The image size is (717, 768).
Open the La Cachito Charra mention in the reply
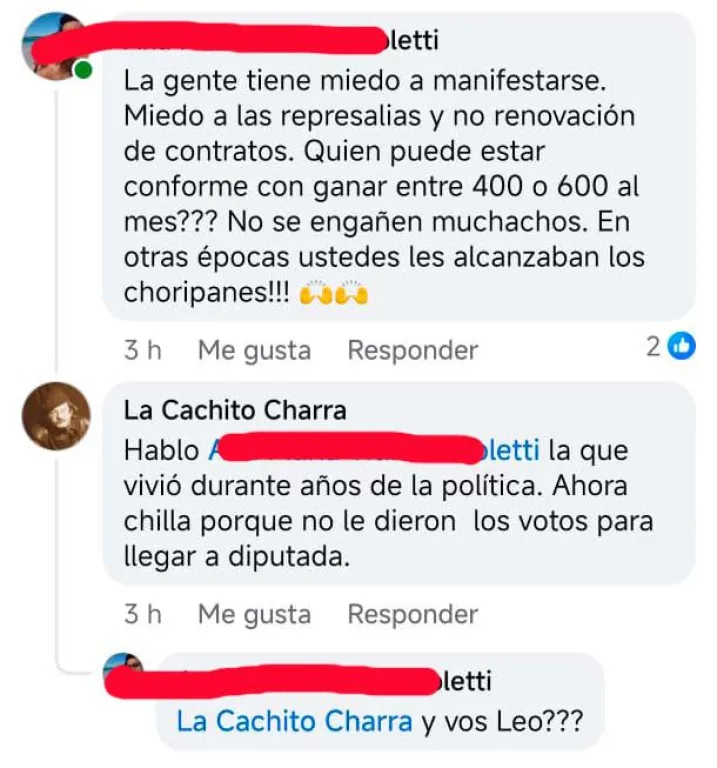294,721
